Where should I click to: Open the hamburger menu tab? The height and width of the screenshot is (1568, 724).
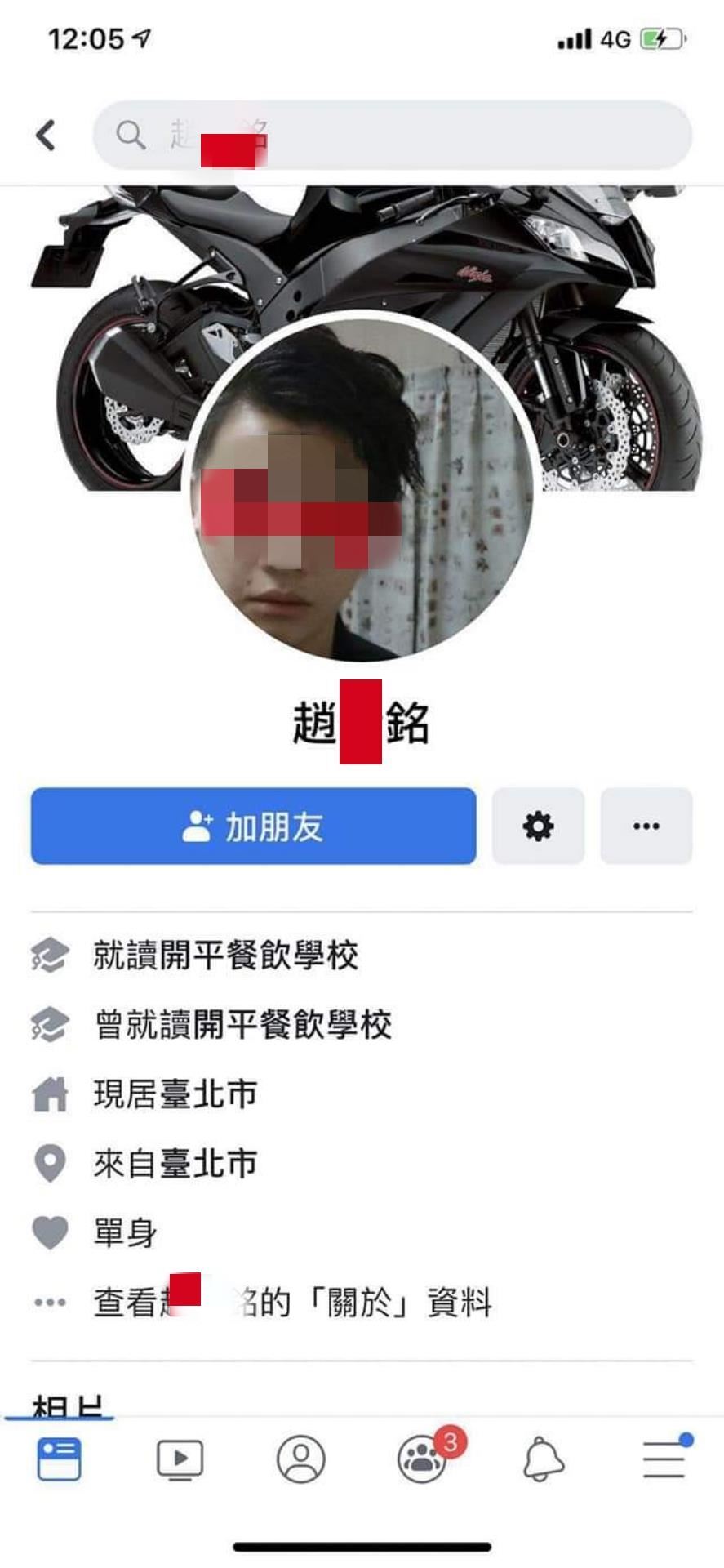tap(664, 1459)
